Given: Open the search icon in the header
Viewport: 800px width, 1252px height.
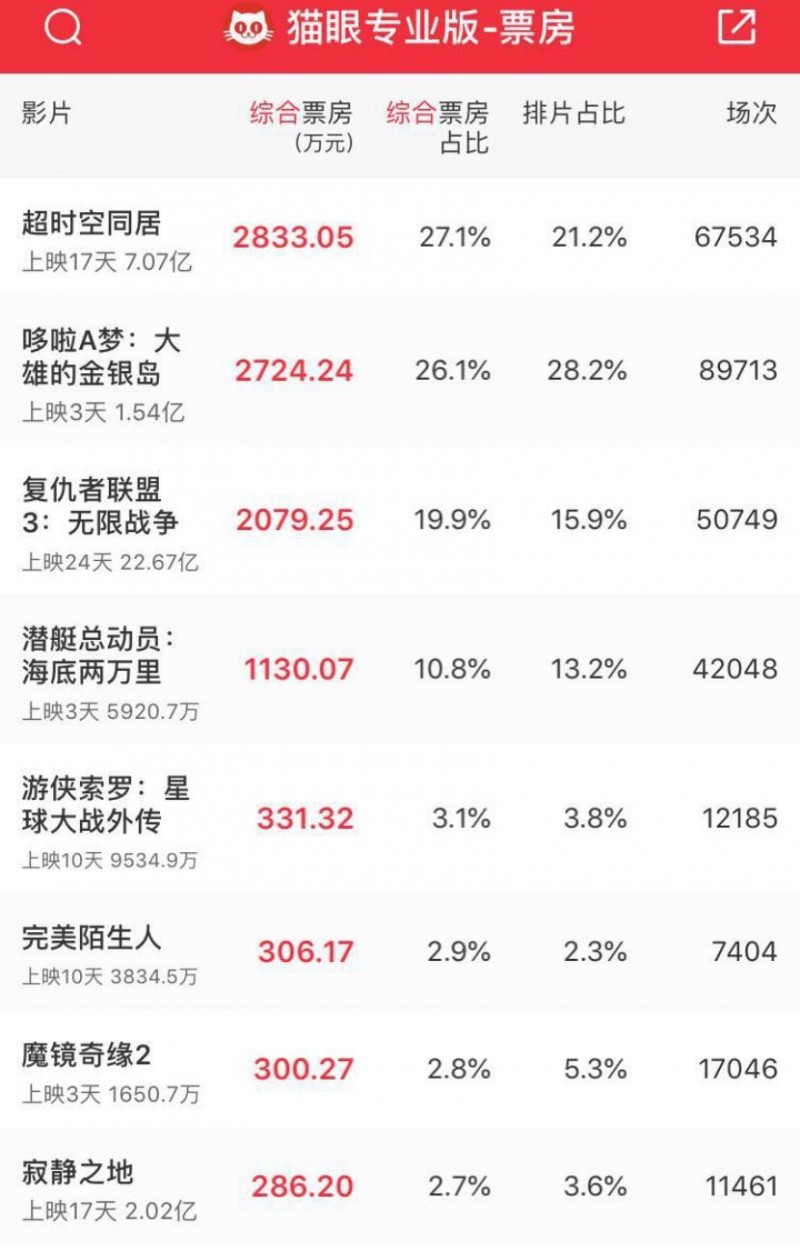Looking at the screenshot, I should (63, 29).
